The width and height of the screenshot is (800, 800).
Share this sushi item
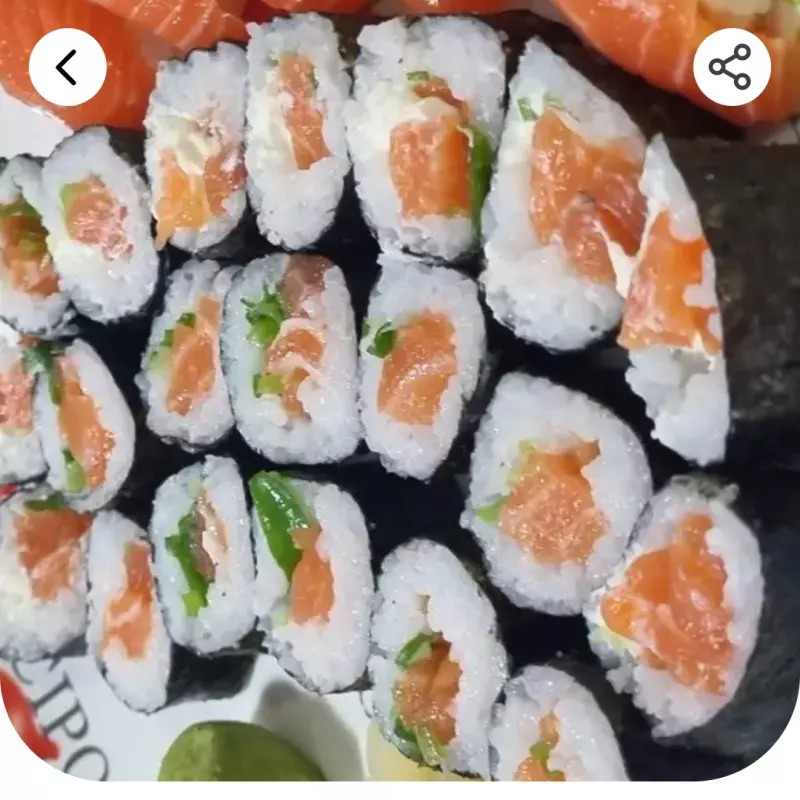pos(732,67)
